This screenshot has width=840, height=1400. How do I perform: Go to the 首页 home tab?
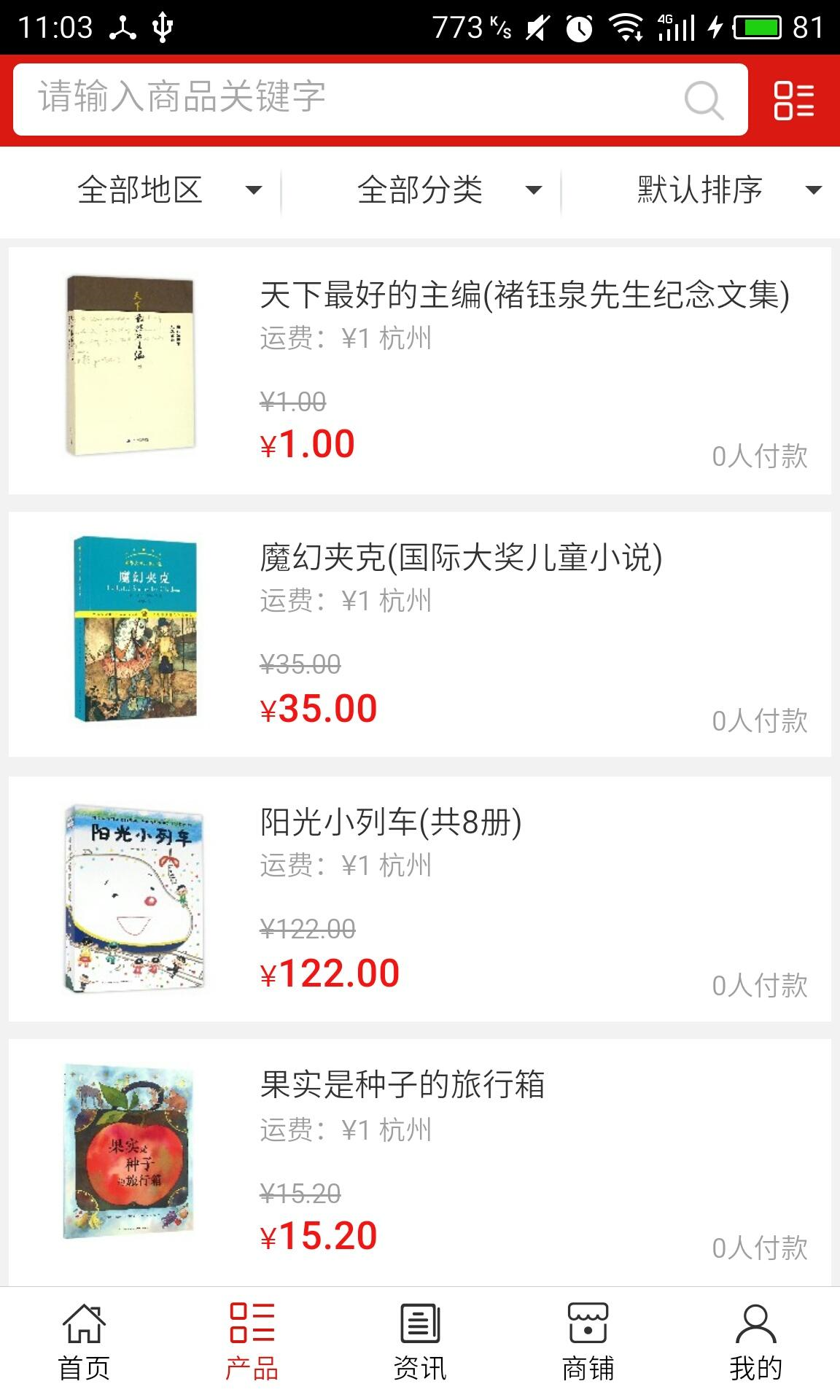pos(84,1343)
